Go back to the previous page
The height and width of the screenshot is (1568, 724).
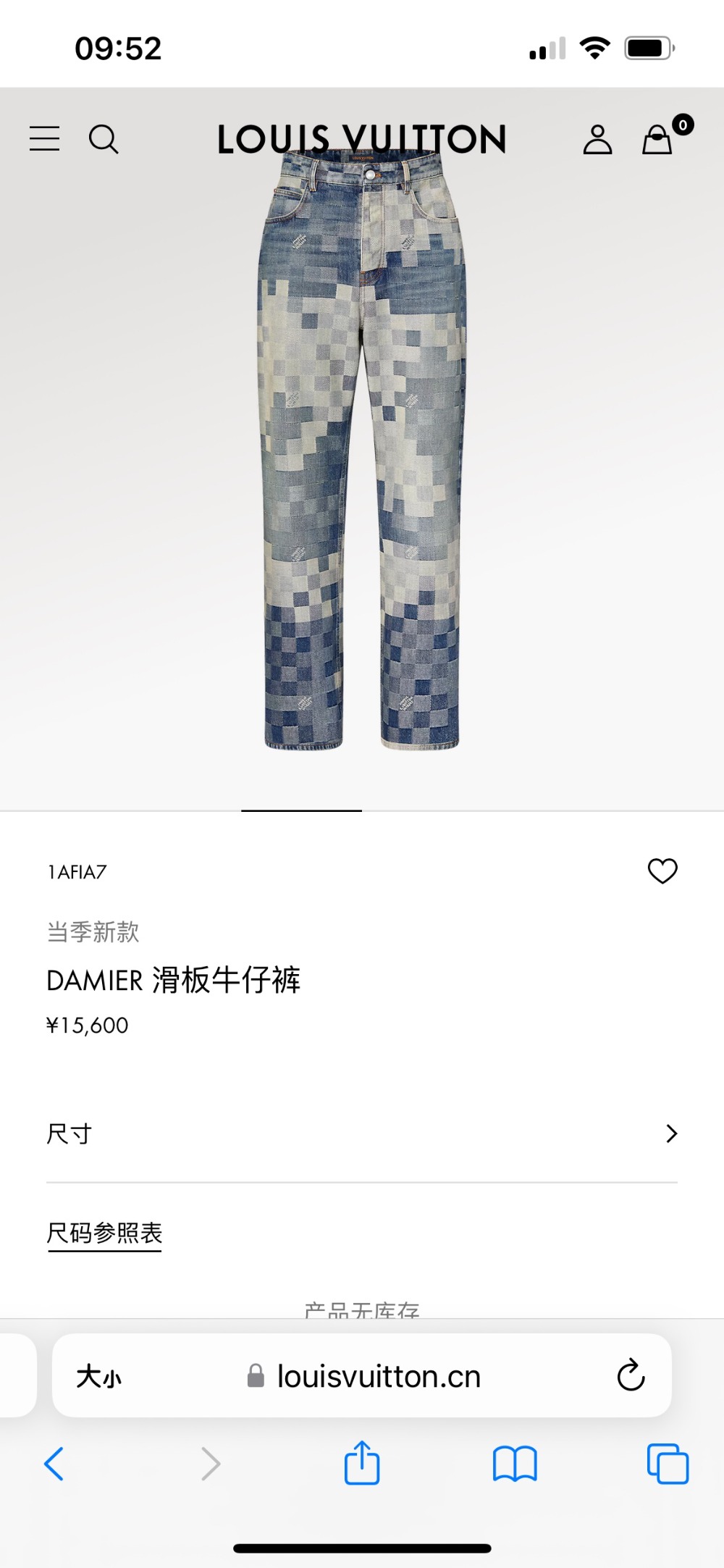[x=54, y=1464]
